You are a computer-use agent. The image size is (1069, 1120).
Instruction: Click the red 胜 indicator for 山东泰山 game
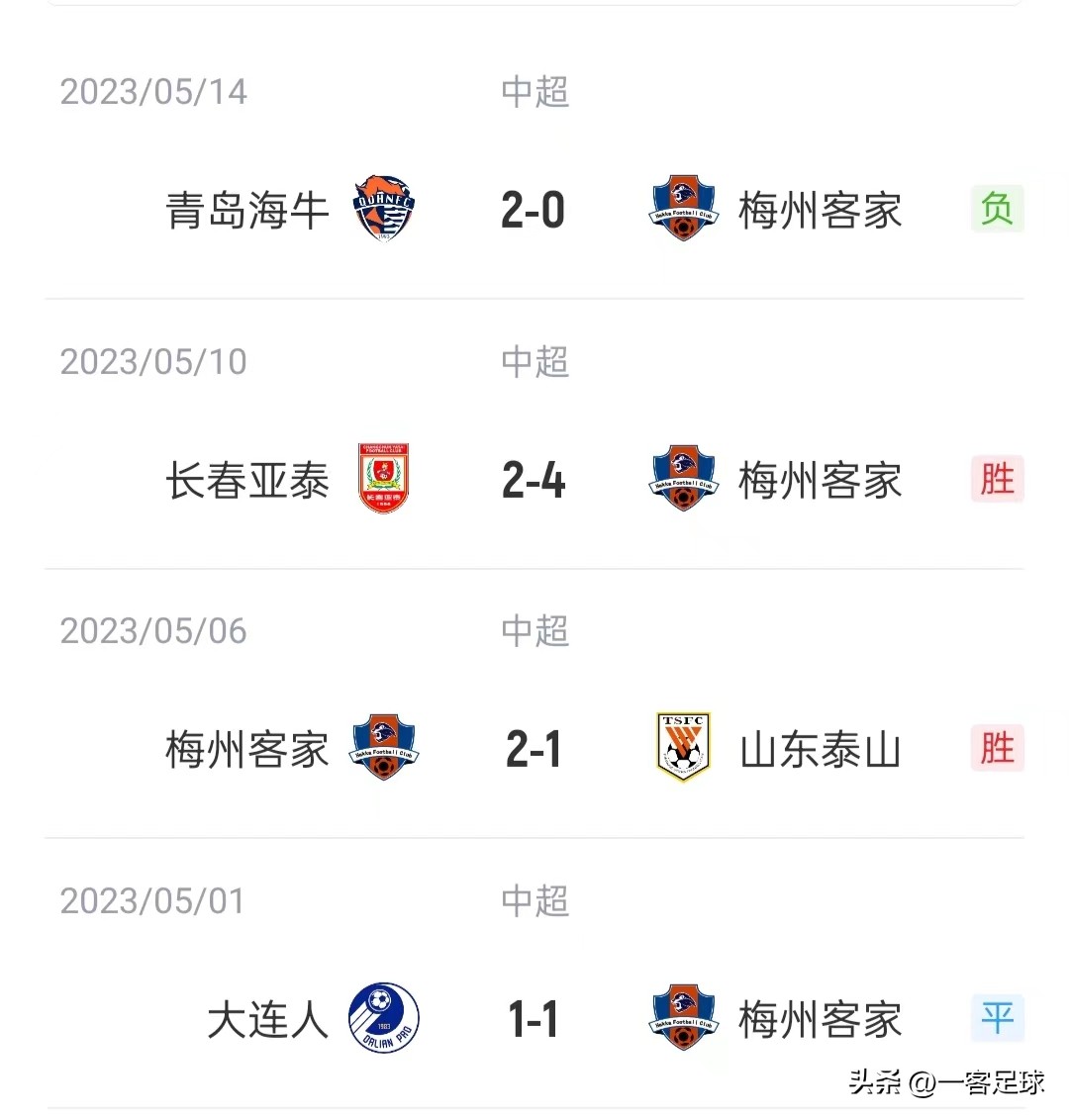click(997, 749)
